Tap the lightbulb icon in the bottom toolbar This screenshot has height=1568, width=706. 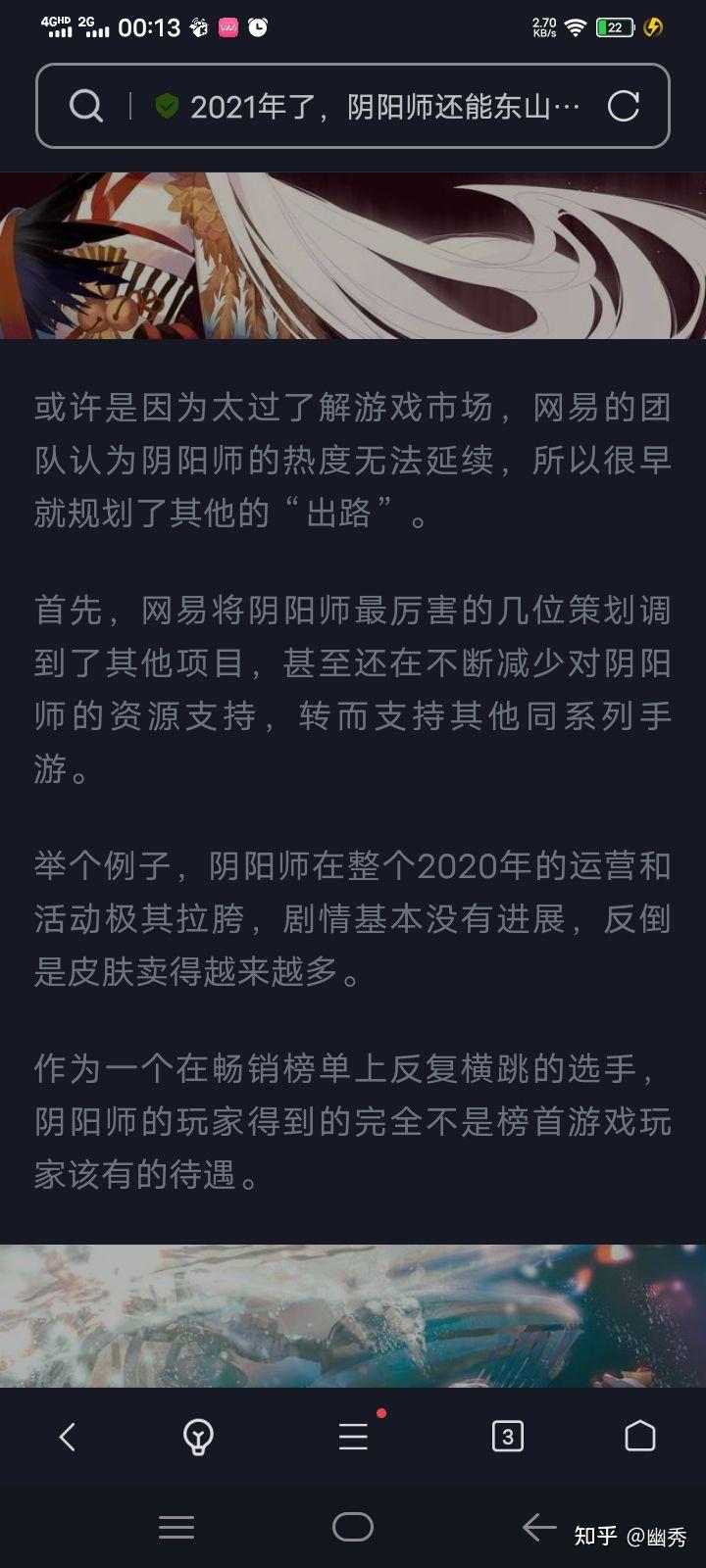pyautogui.click(x=199, y=1437)
